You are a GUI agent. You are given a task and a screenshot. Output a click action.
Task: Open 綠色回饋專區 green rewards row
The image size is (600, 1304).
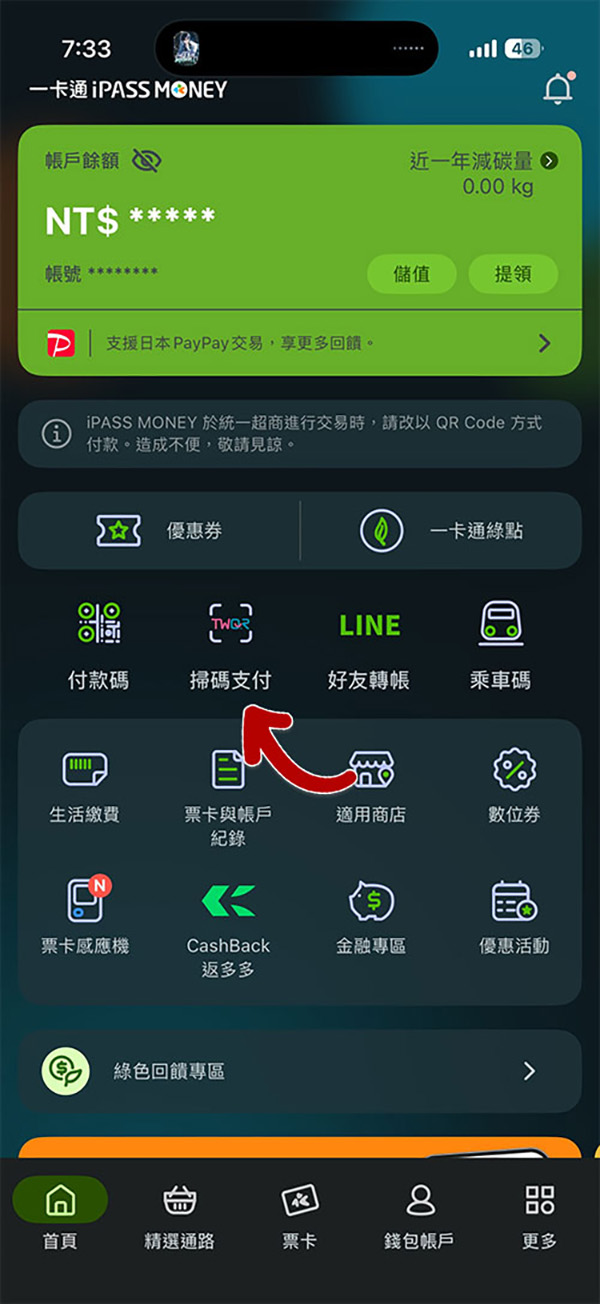click(299, 1071)
